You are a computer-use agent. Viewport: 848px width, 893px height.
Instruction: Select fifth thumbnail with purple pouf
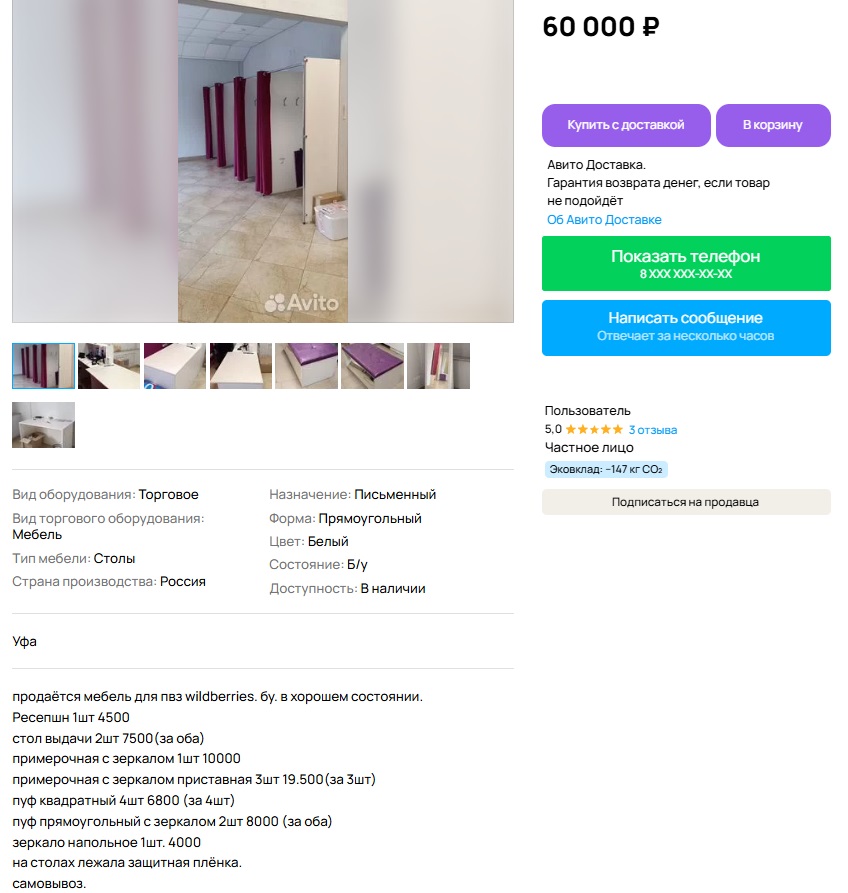[306, 366]
